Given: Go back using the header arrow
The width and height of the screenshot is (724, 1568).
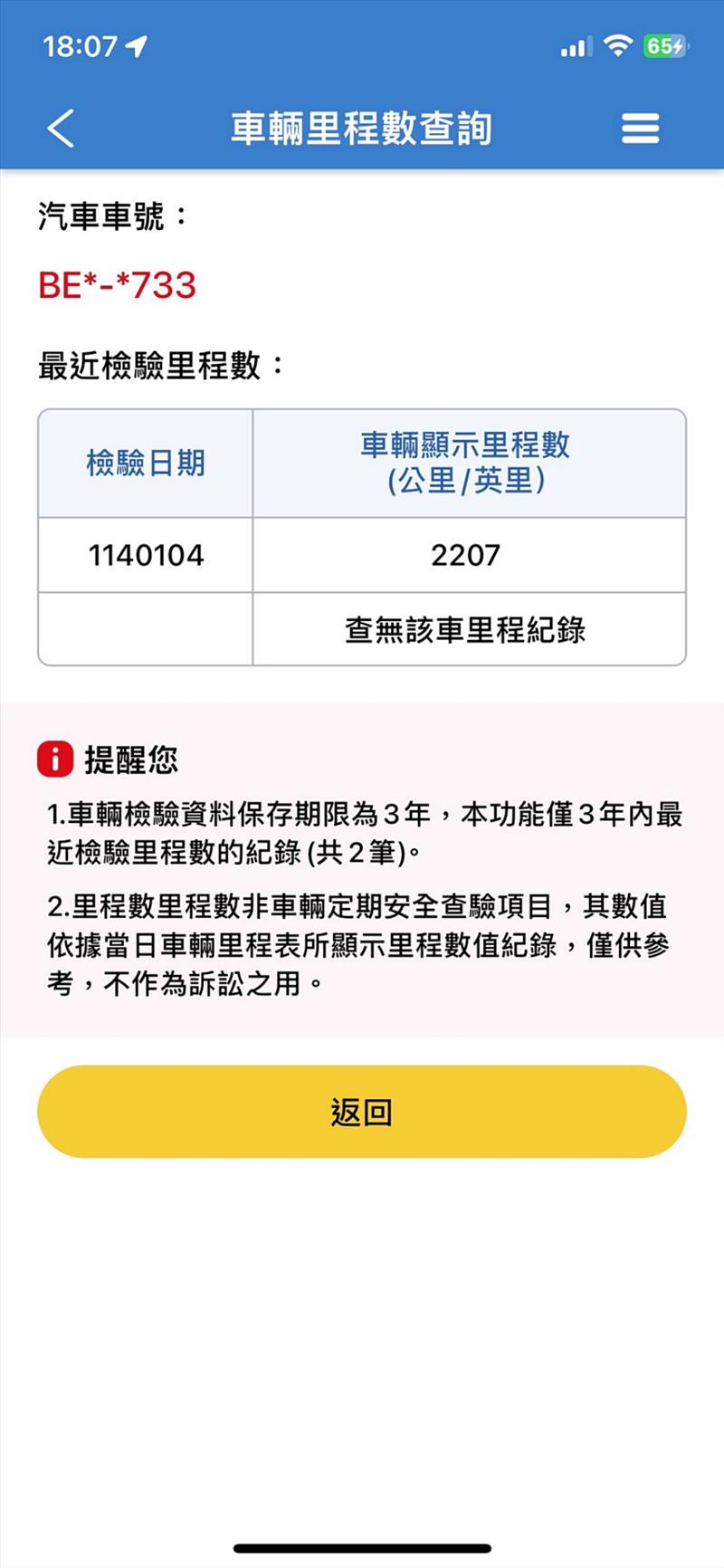Looking at the screenshot, I should point(61,129).
